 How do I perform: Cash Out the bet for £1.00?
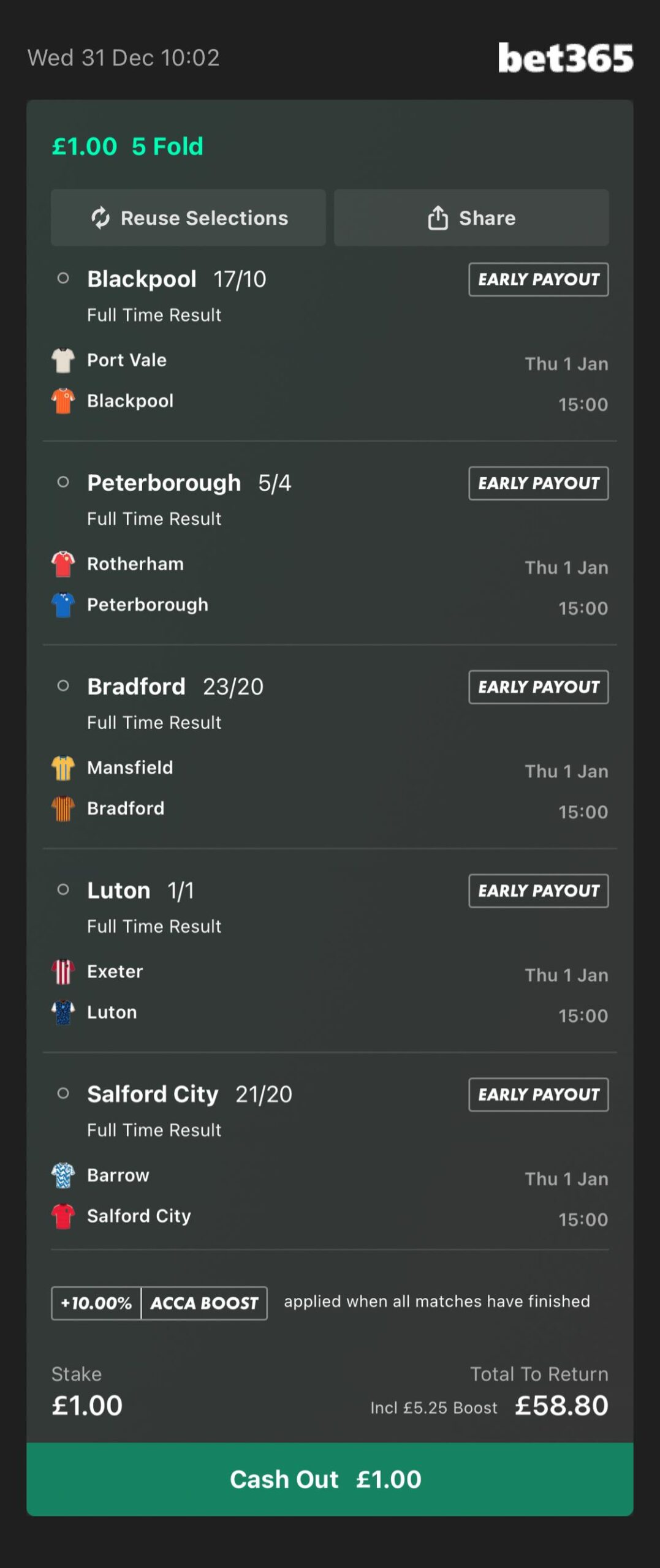tap(330, 1479)
